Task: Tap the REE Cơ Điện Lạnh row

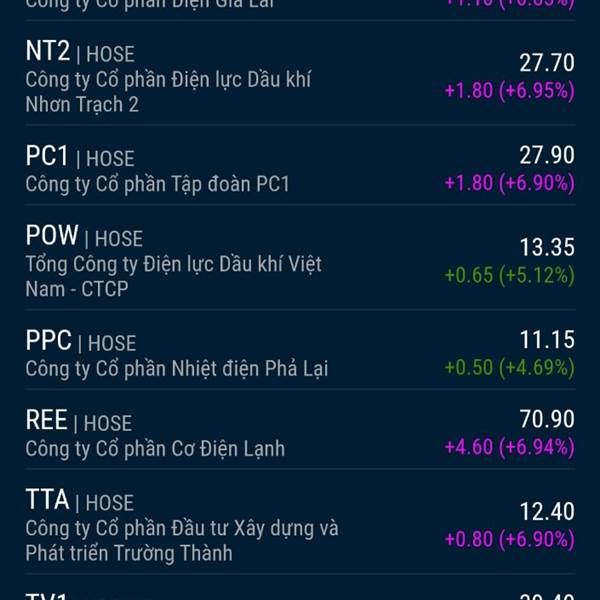Action: (300, 433)
